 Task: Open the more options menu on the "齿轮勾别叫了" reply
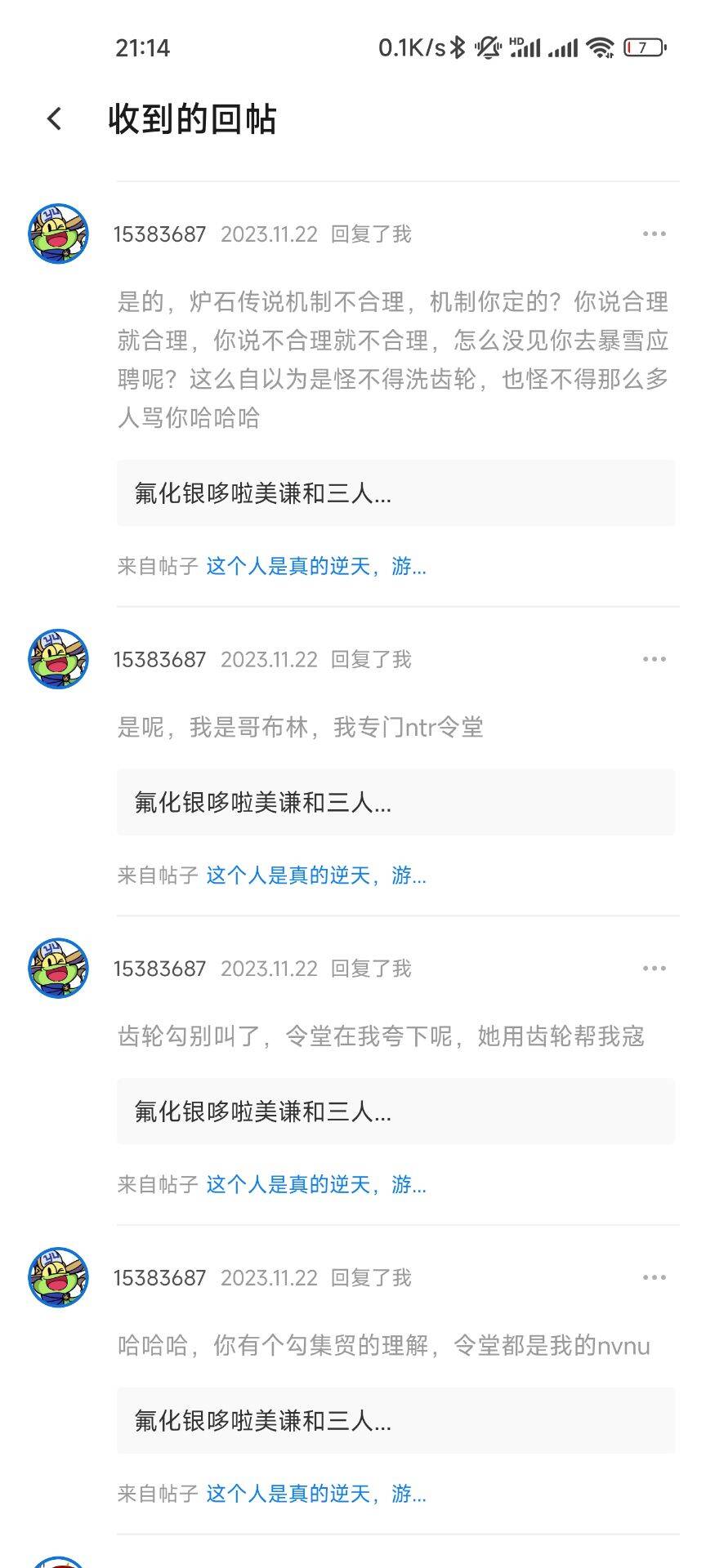click(x=654, y=969)
